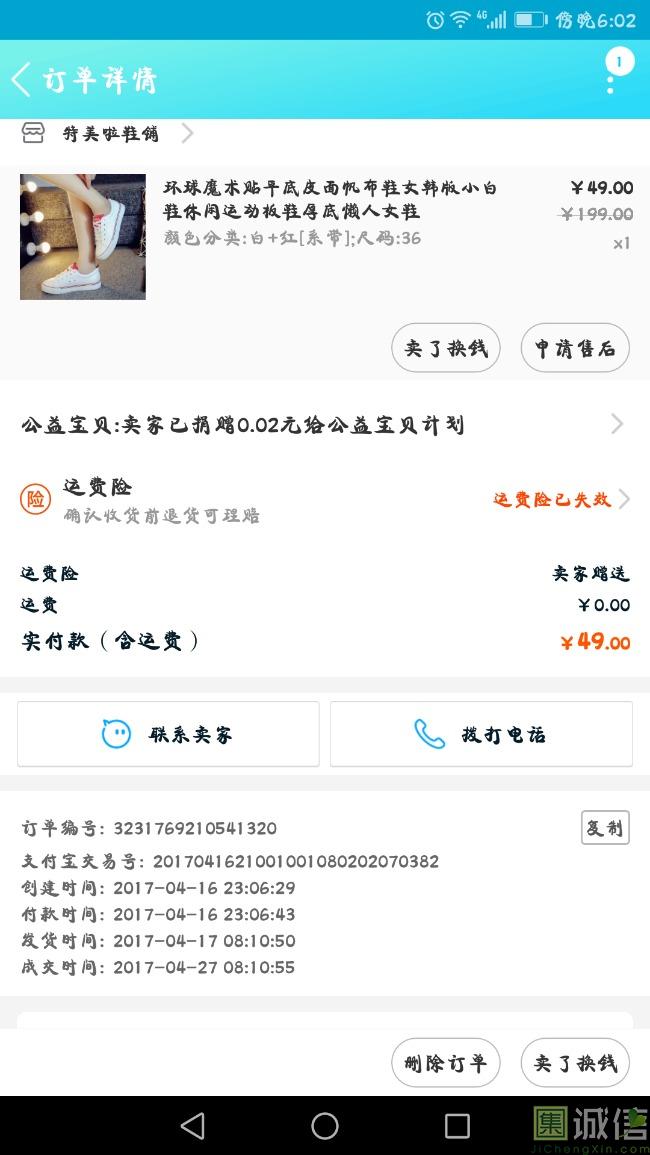The width and height of the screenshot is (650, 1155).
Task: Copy the order number with 复制
Action: (605, 828)
